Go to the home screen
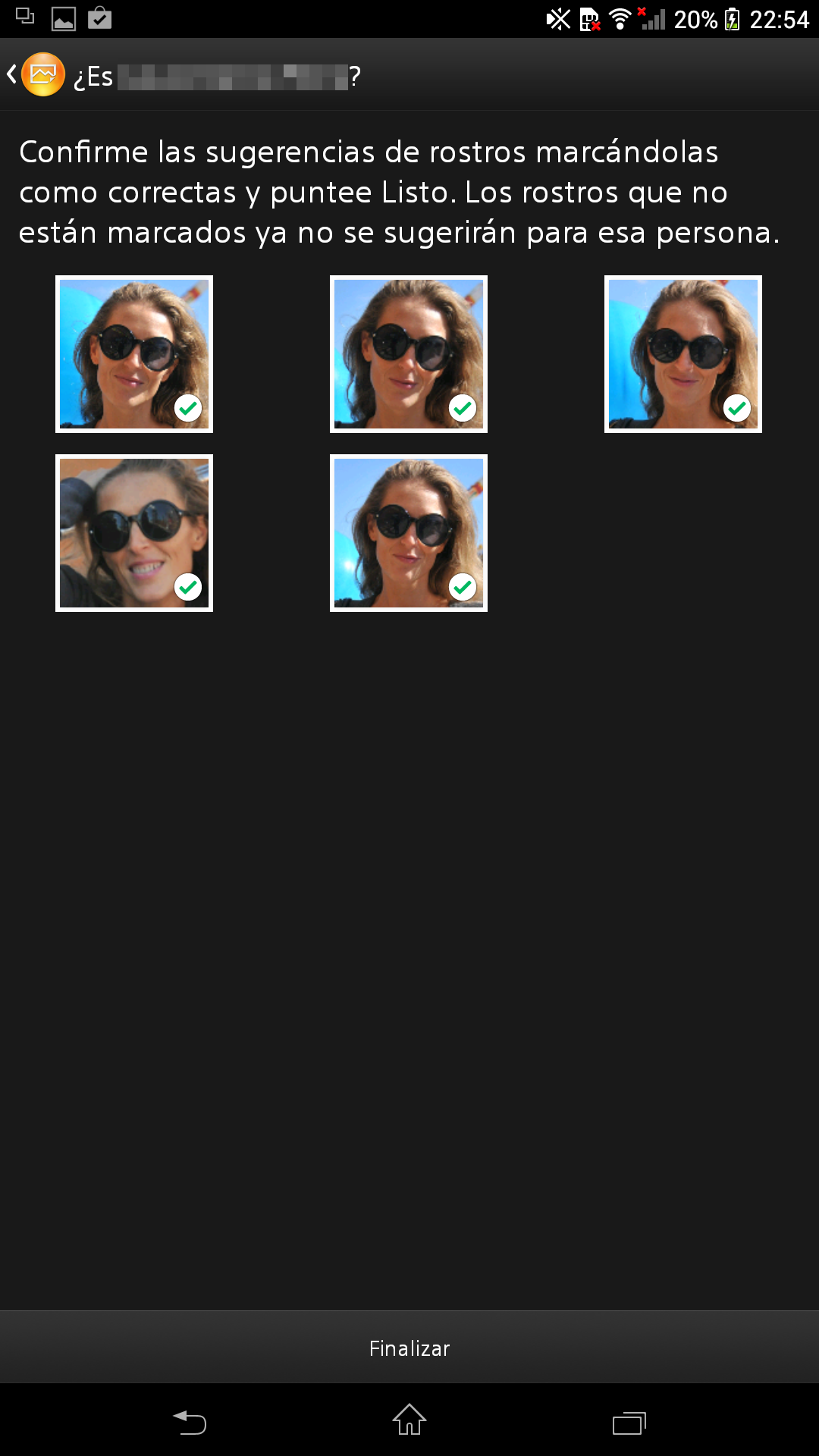The width and height of the screenshot is (819, 1456). point(409,1420)
